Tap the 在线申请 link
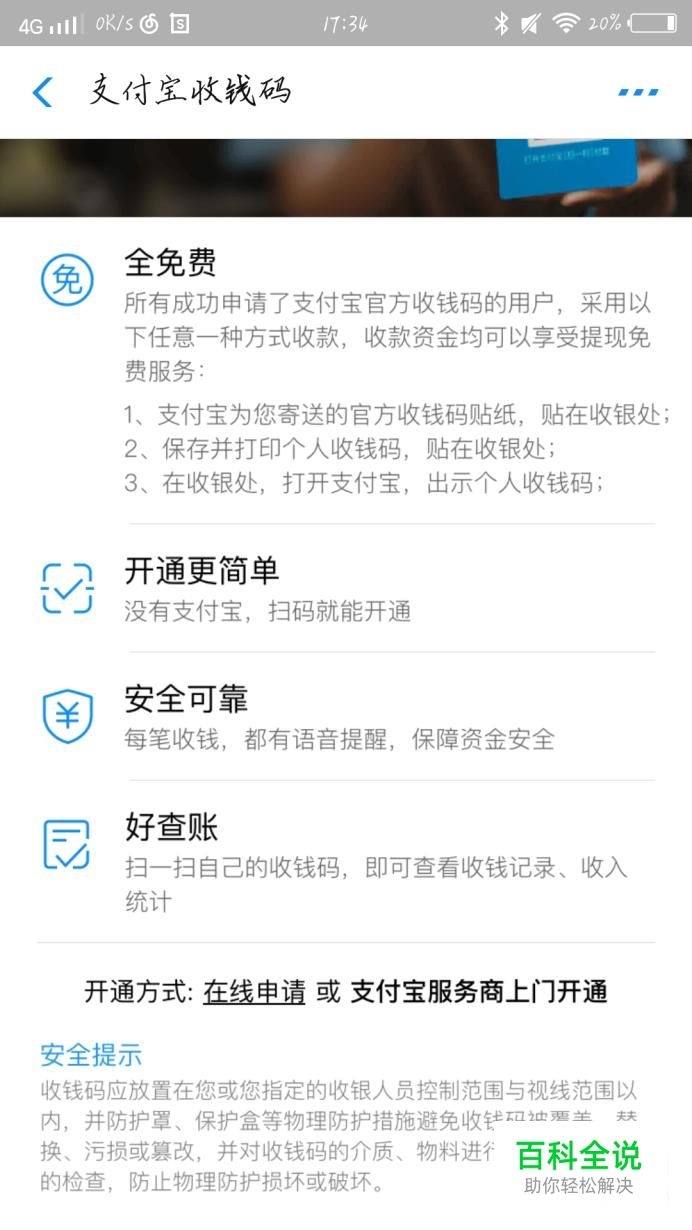 (x=254, y=992)
